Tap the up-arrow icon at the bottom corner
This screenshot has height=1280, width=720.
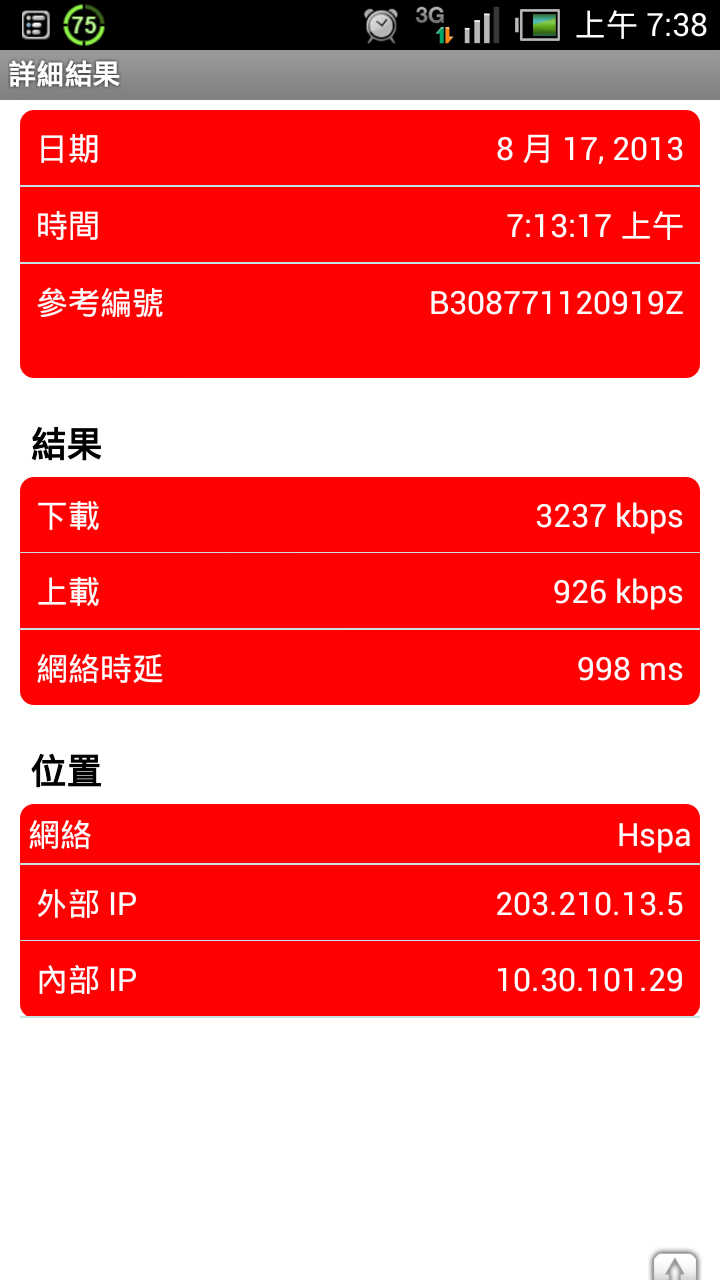pyautogui.click(x=675, y=1265)
